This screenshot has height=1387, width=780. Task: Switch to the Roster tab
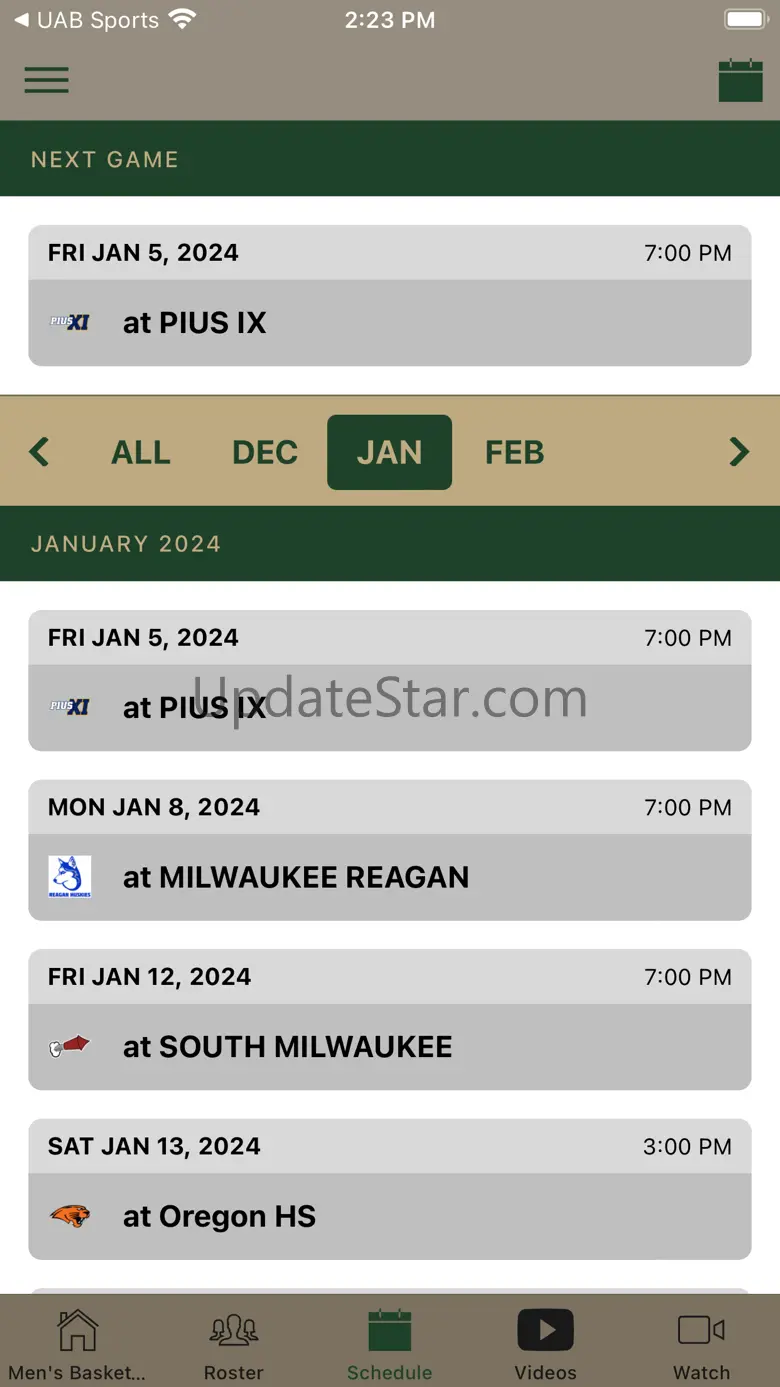(233, 1344)
